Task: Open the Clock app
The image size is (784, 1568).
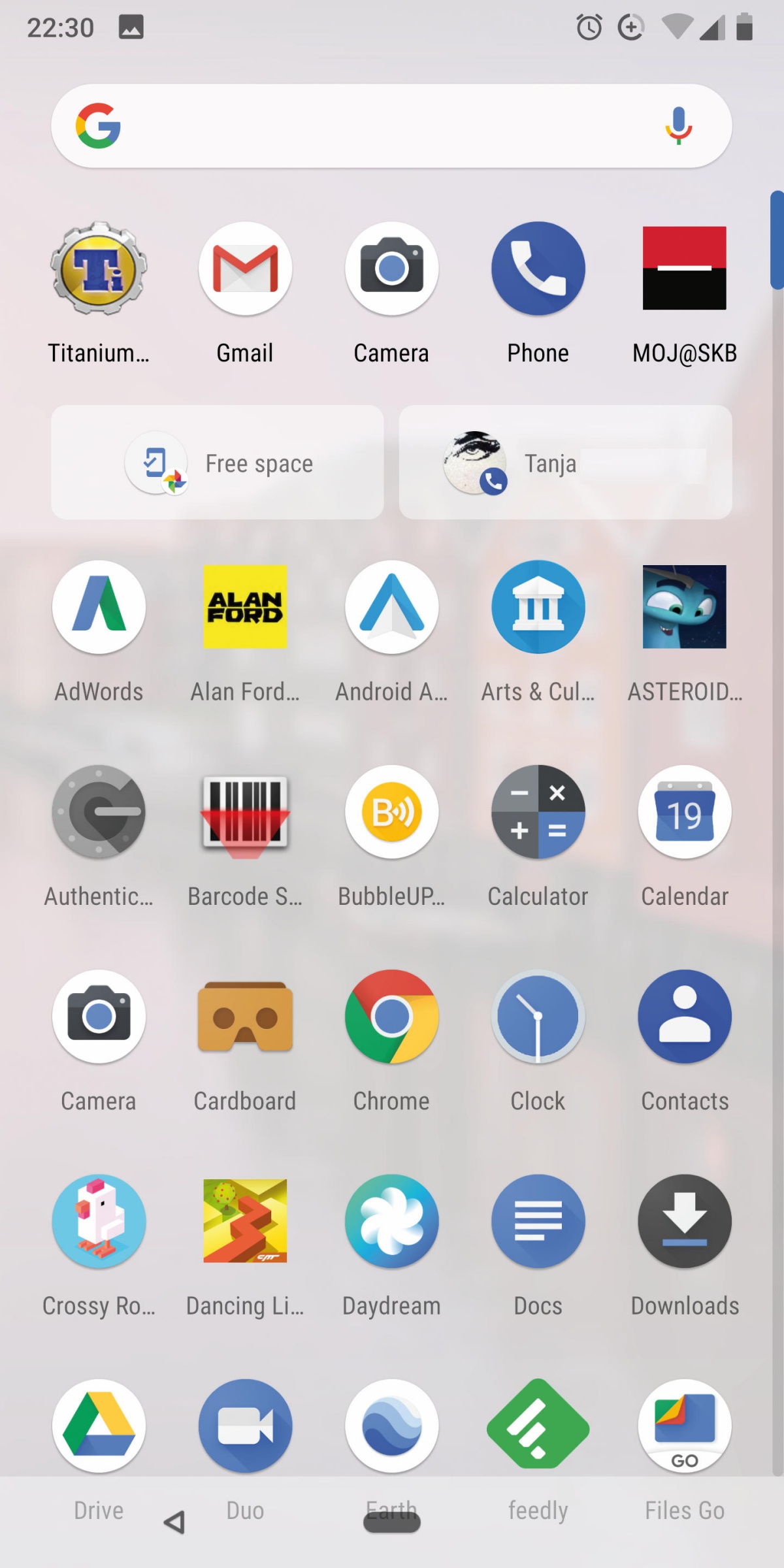Action: click(x=538, y=1017)
